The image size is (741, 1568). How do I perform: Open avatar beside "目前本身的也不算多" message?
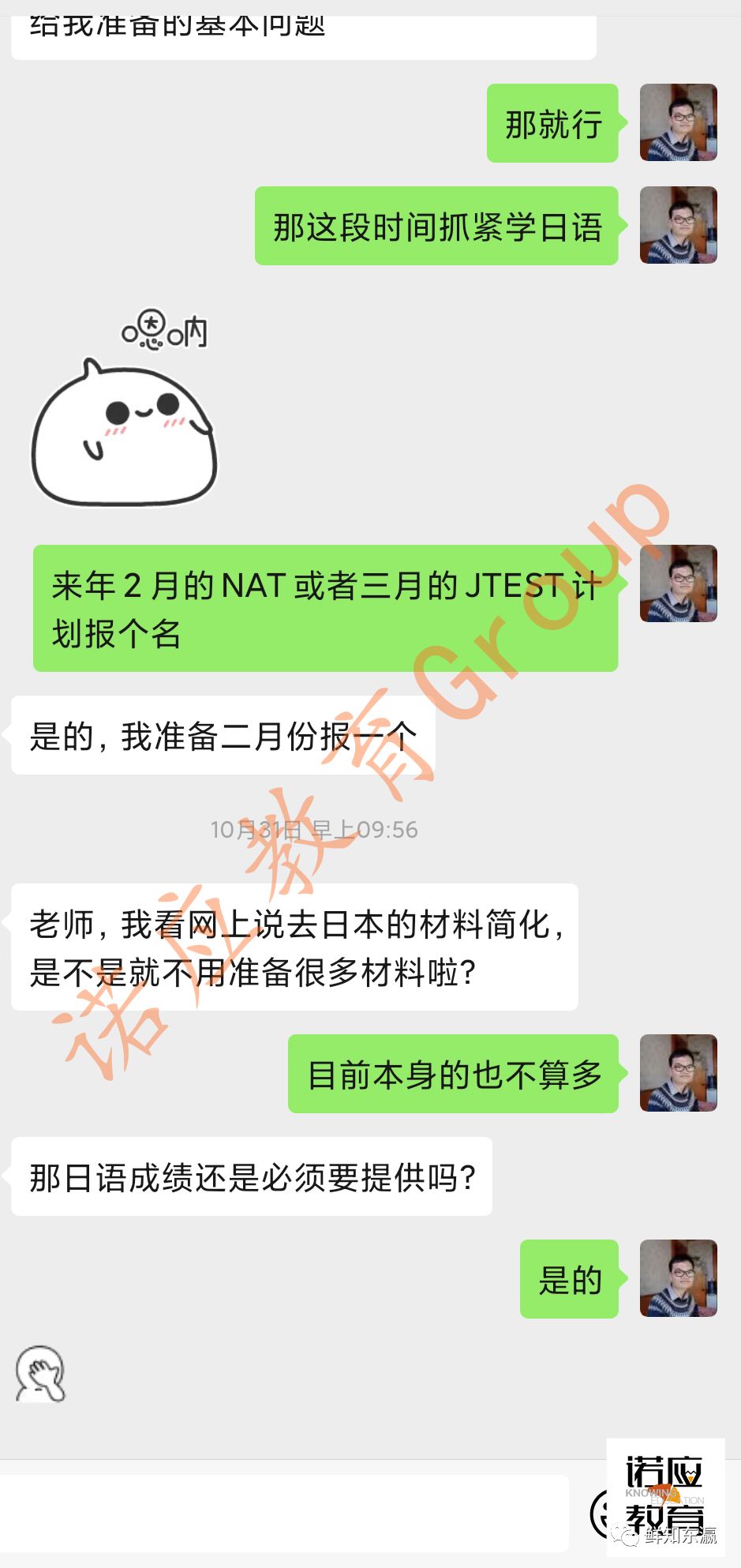pos(678,1073)
